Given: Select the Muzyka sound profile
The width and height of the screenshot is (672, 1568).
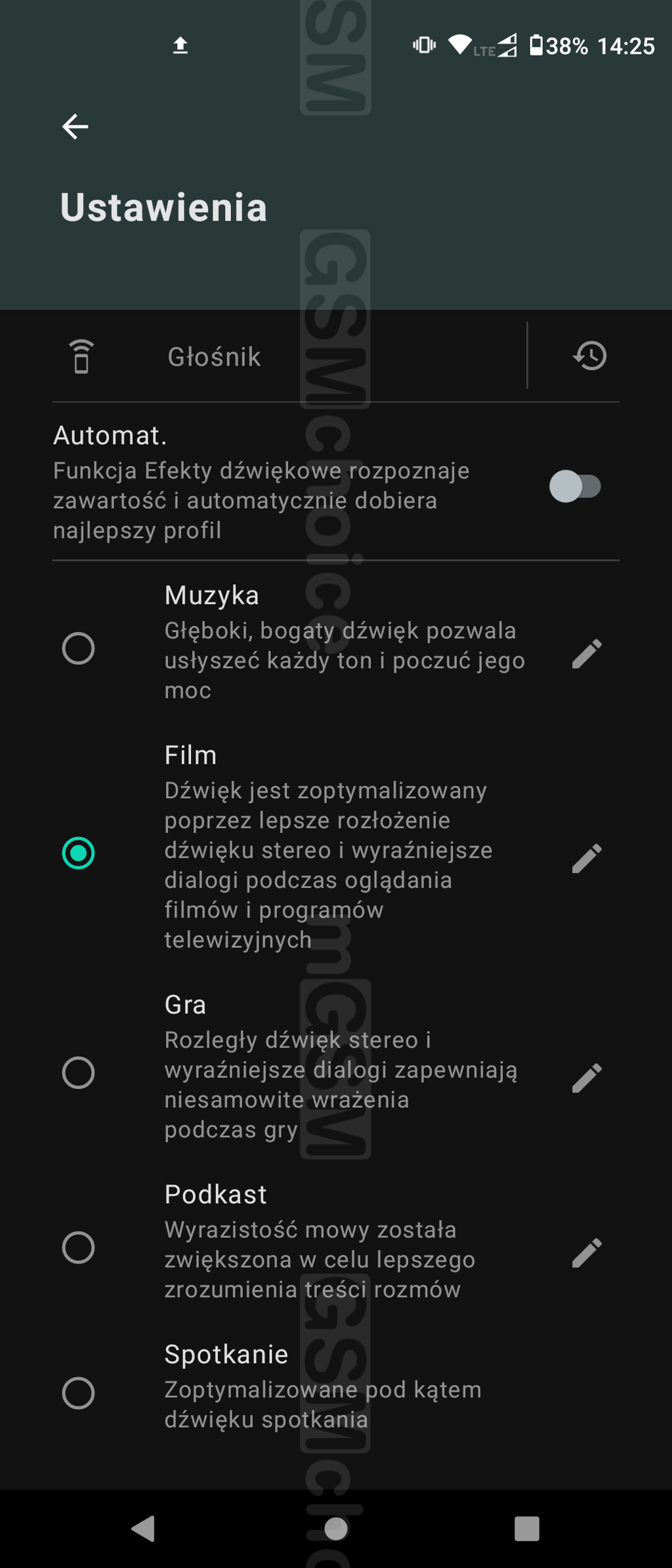Looking at the screenshot, I should point(78,648).
